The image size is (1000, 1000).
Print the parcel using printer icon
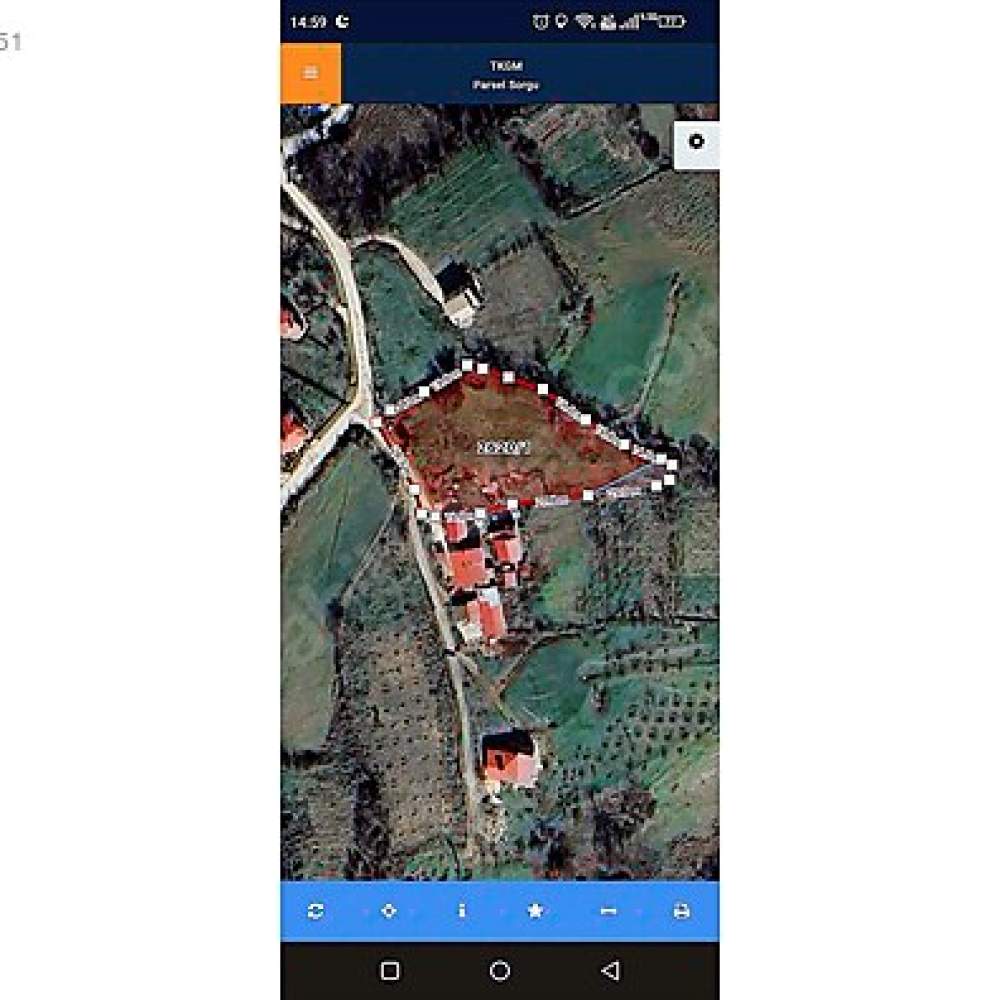pyautogui.click(x=682, y=911)
